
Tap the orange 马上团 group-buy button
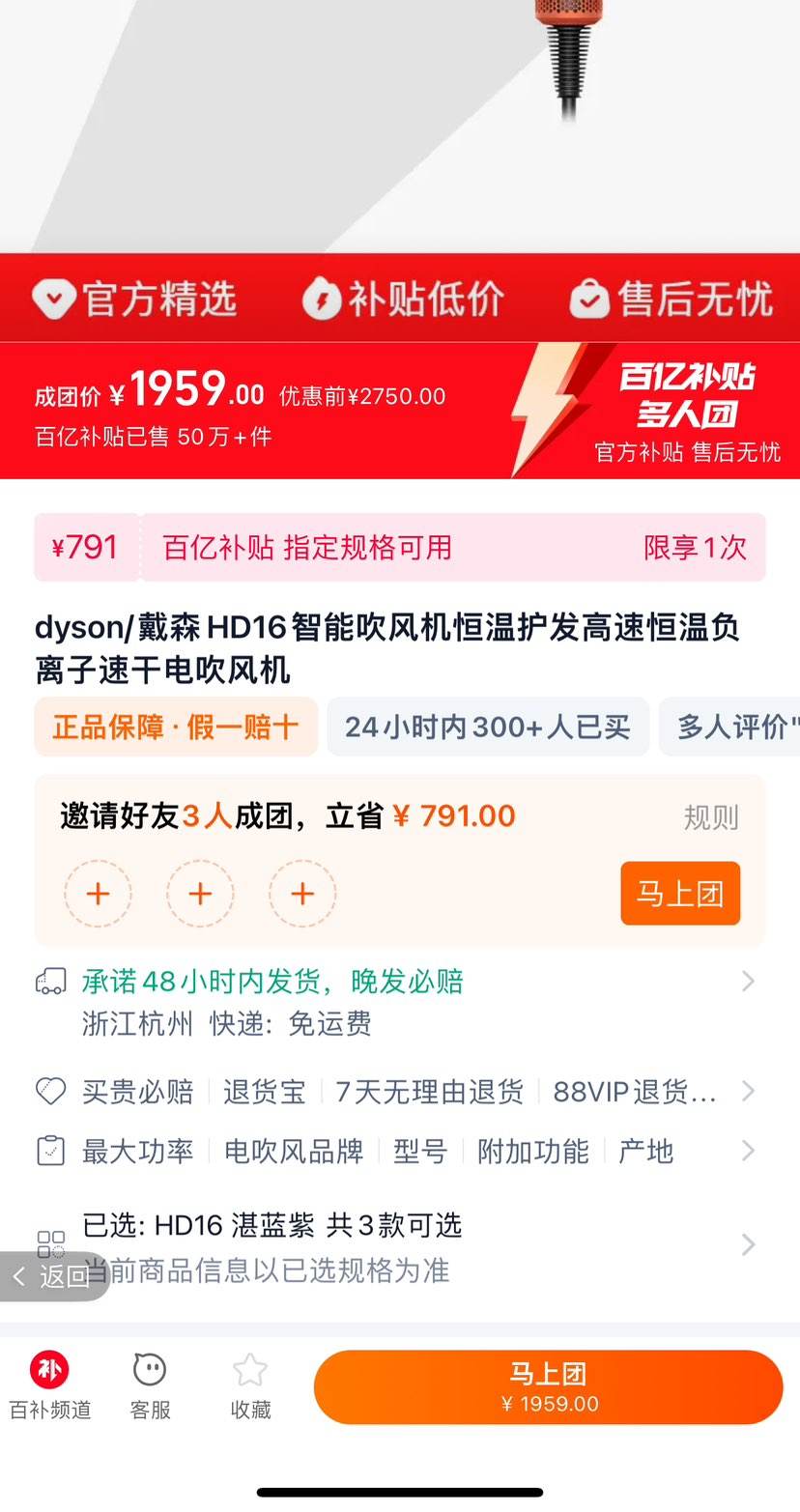[x=680, y=893]
